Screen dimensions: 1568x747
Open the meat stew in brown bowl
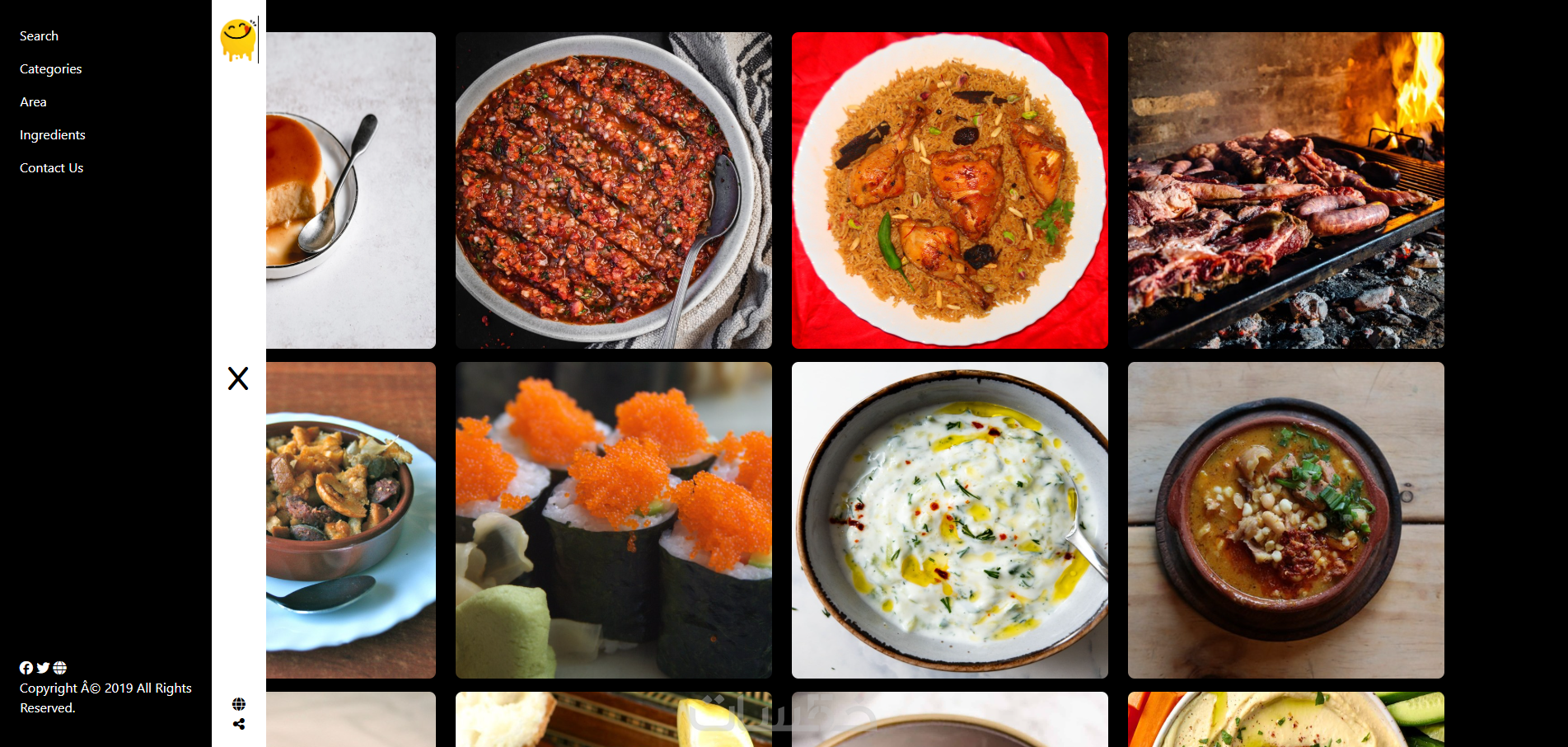[x=350, y=520]
